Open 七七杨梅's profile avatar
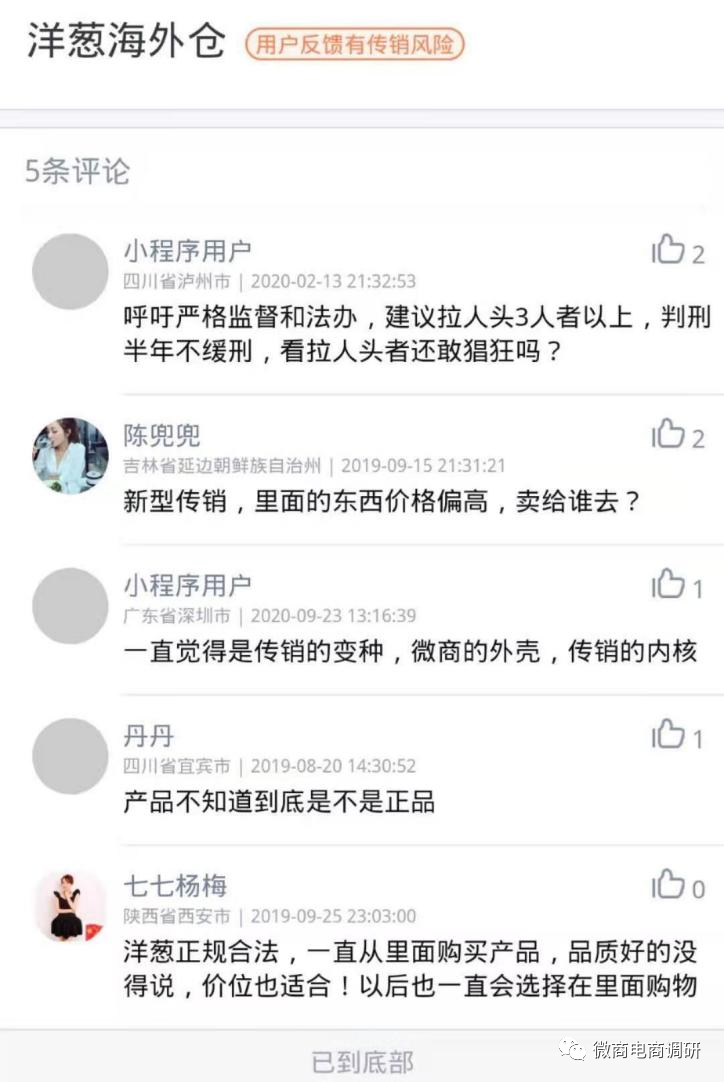The image size is (724, 1082). 70,906
